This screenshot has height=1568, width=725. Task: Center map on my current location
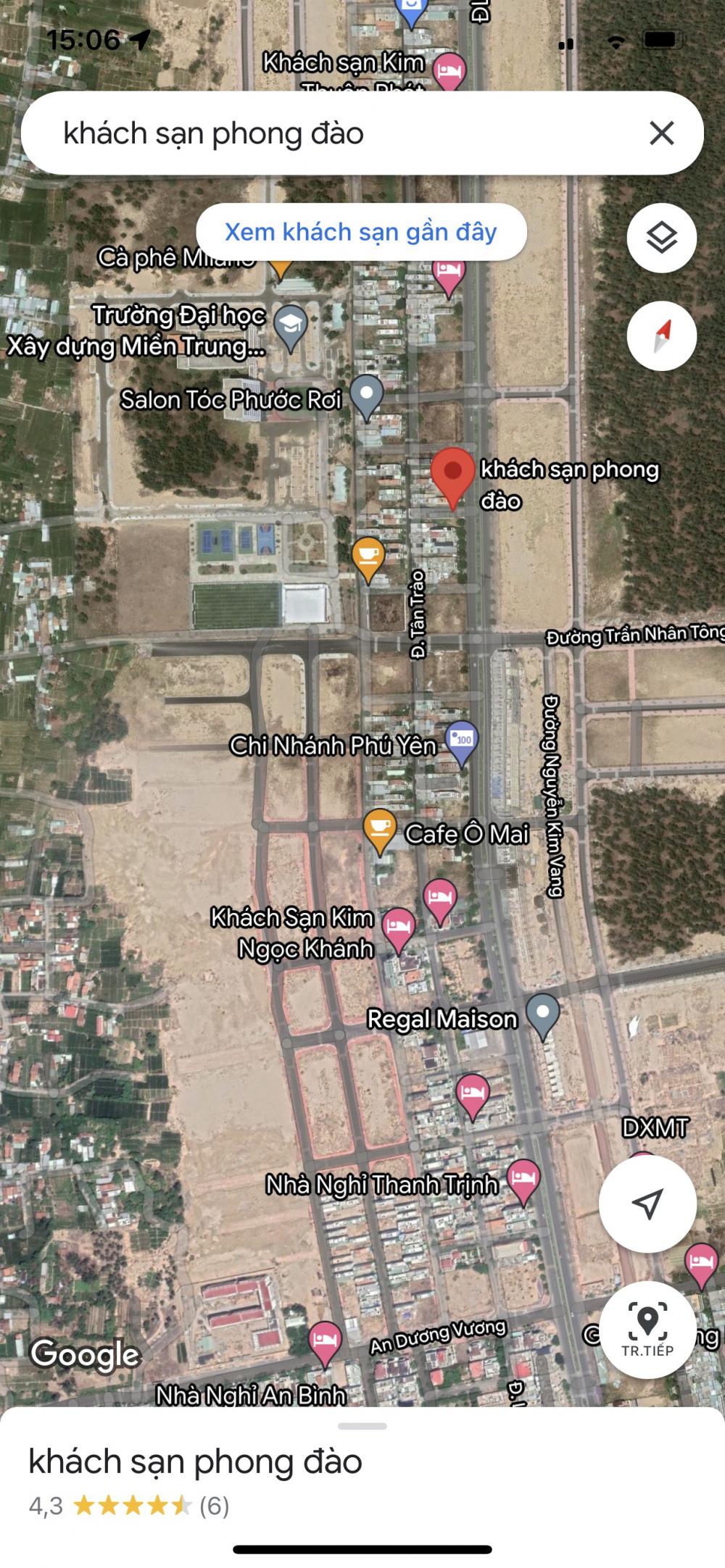point(647,1204)
